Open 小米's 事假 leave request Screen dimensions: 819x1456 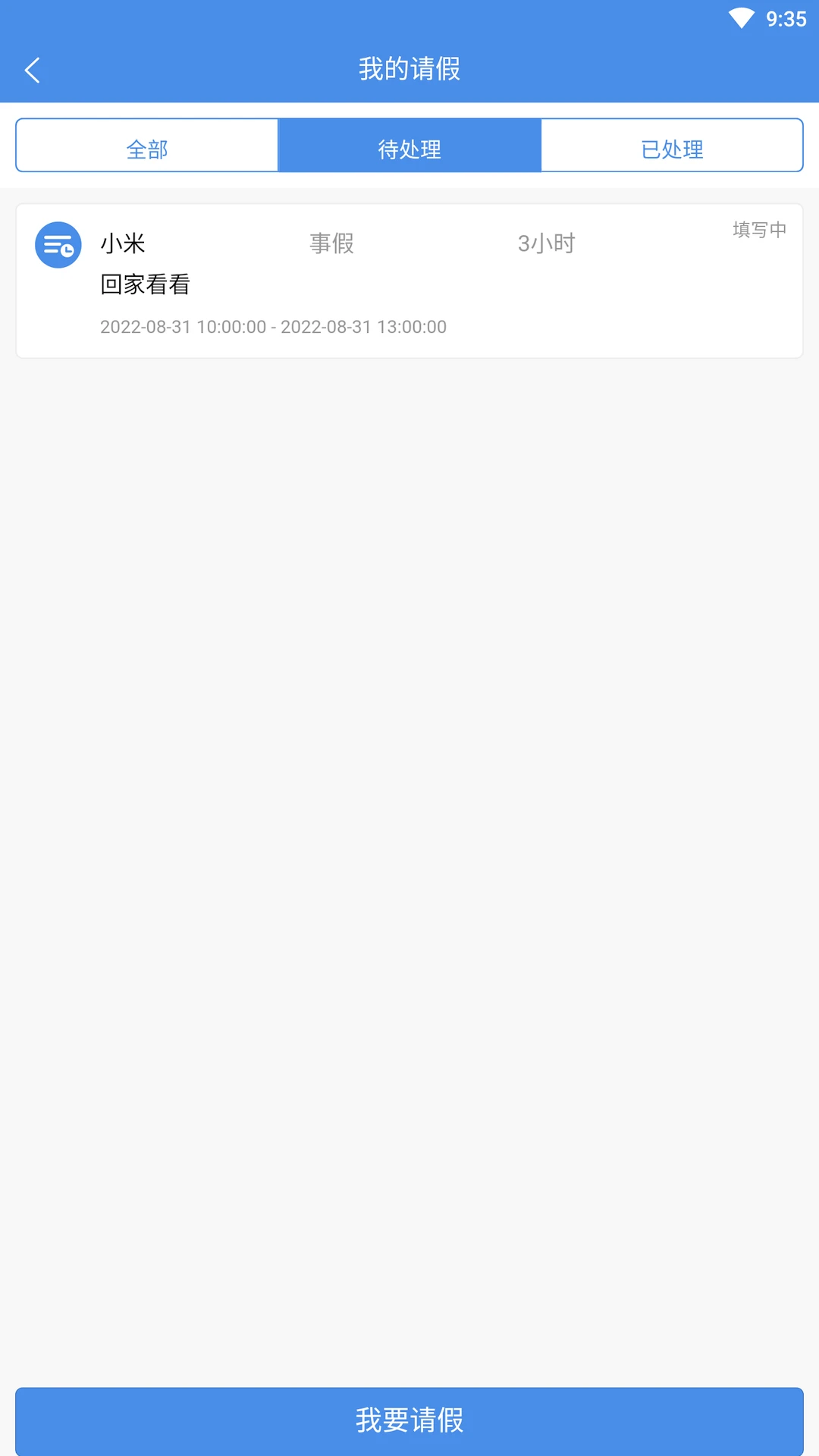click(409, 281)
